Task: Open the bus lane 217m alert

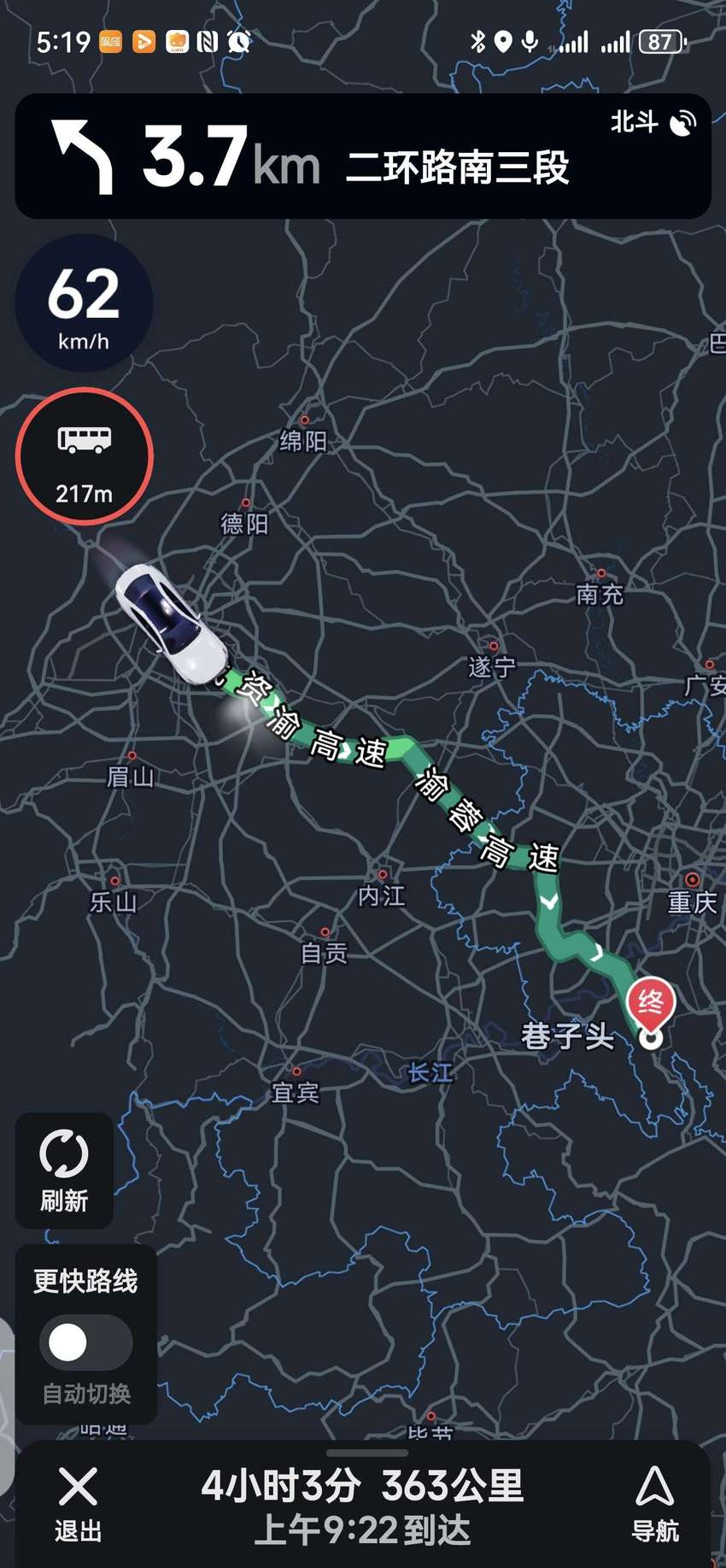Action: pyautogui.click(x=84, y=456)
